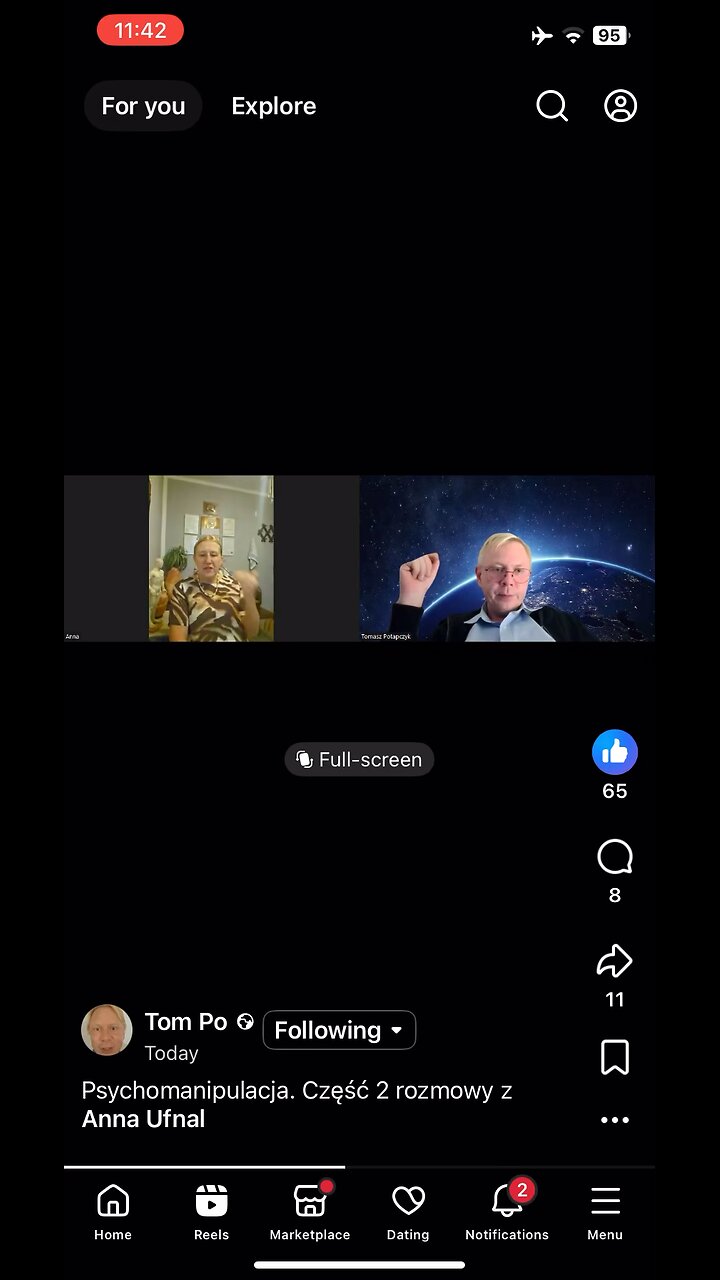Image resolution: width=720 pixels, height=1280 pixels.
Task: Switch to the Explore tab
Action: pyautogui.click(x=273, y=106)
